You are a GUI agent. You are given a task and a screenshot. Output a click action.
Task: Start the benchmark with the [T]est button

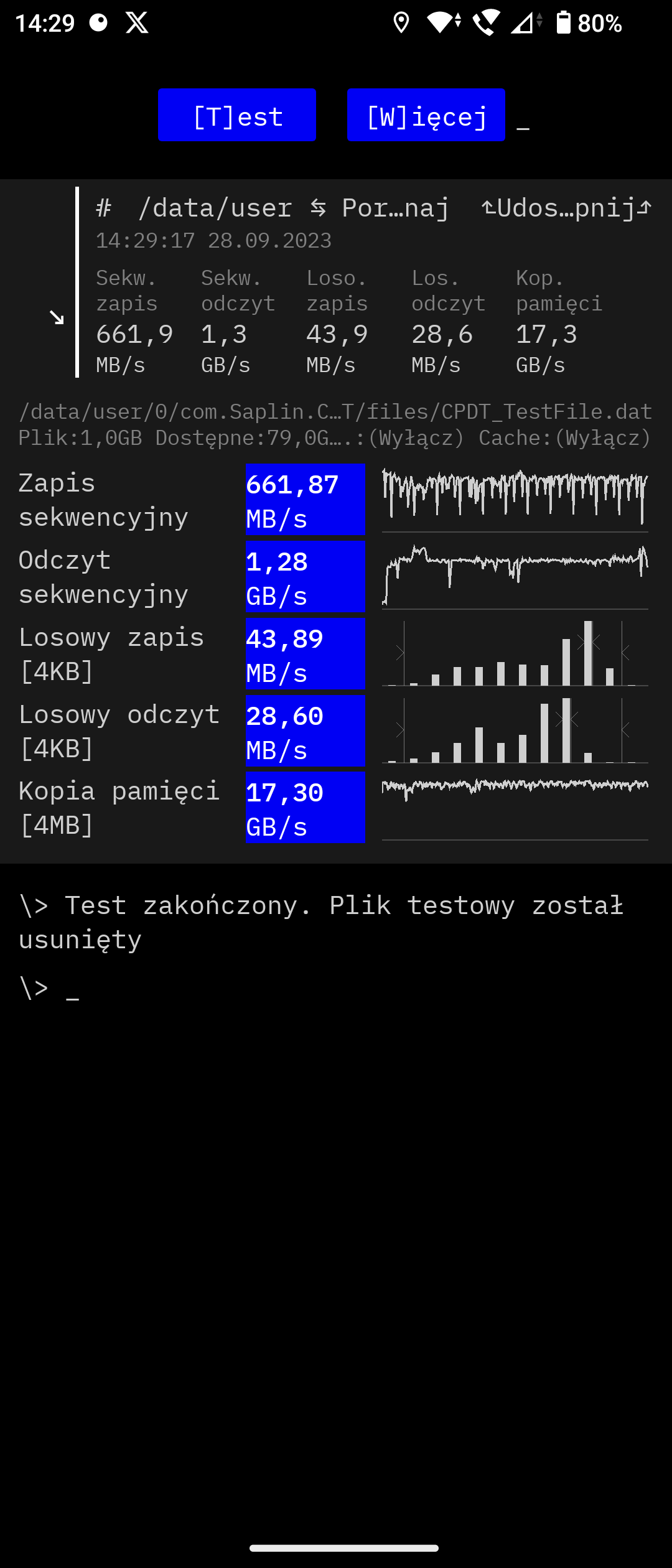[x=236, y=116]
